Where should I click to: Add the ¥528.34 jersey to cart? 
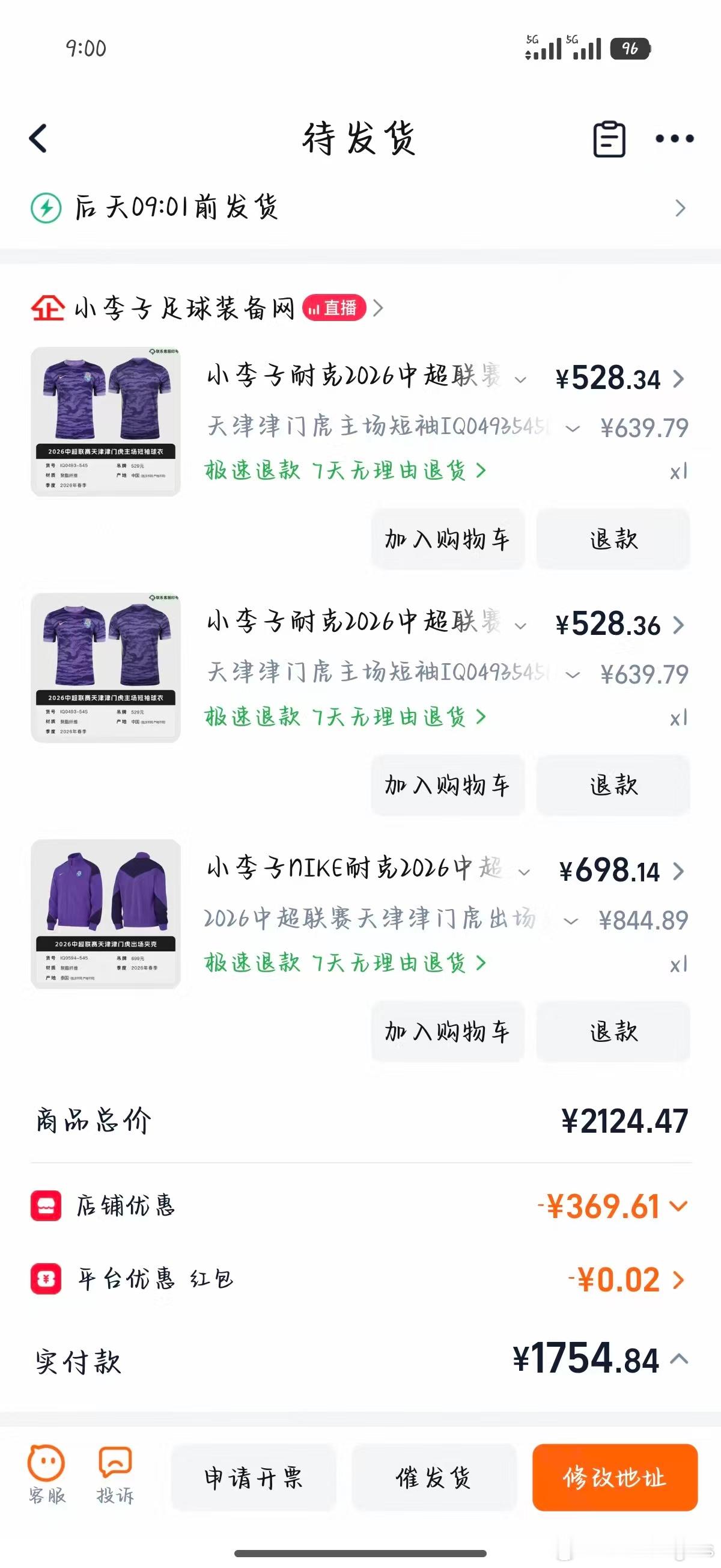447,539
